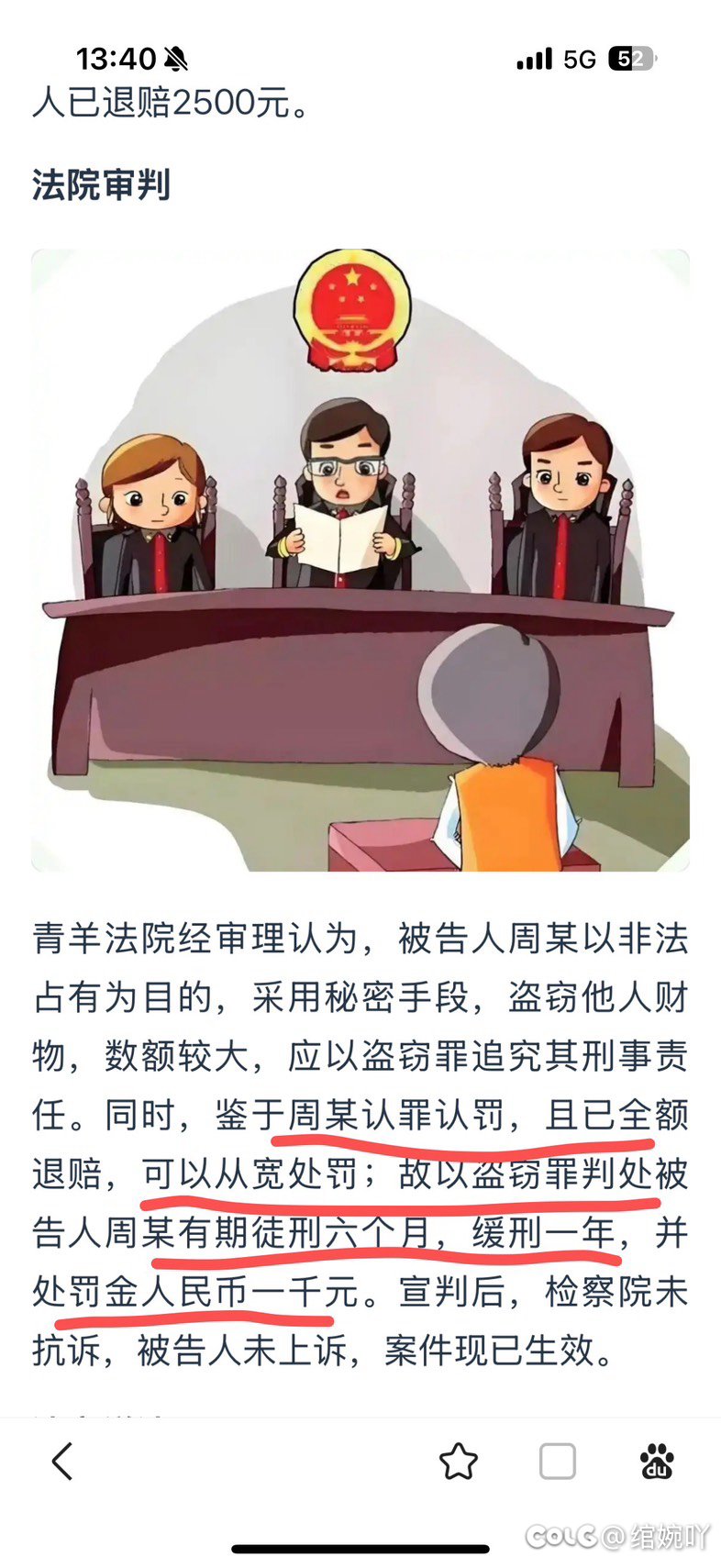Go back using the arrow
721x1568 pixels.
click(x=62, y=1461)
